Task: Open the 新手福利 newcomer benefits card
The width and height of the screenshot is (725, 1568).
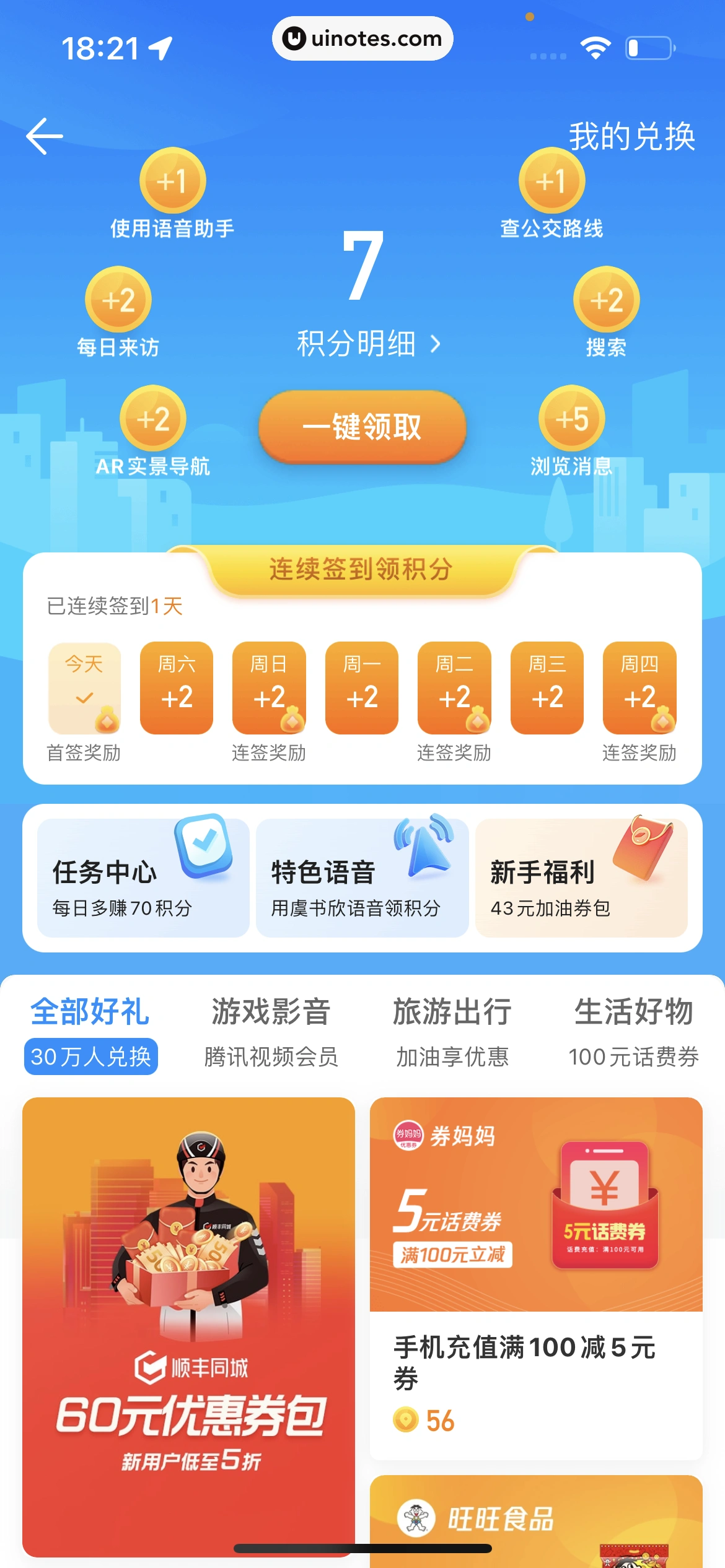Action: click(581, 878)
